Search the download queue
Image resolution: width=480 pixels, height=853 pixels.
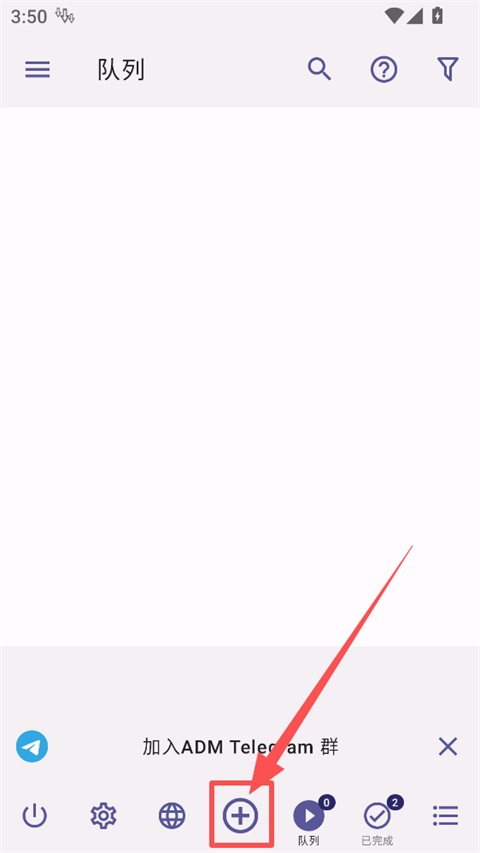tap(319, 70)
